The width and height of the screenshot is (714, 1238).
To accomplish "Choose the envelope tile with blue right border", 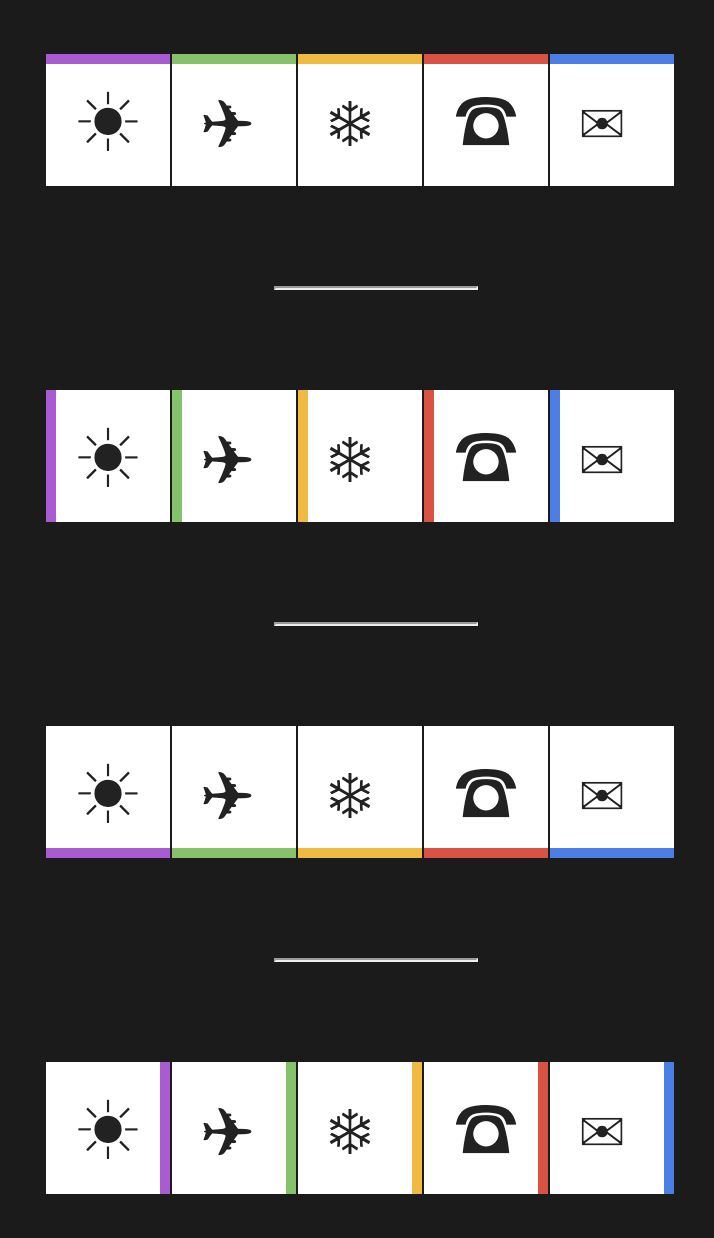I will (x=612, y=1128).
